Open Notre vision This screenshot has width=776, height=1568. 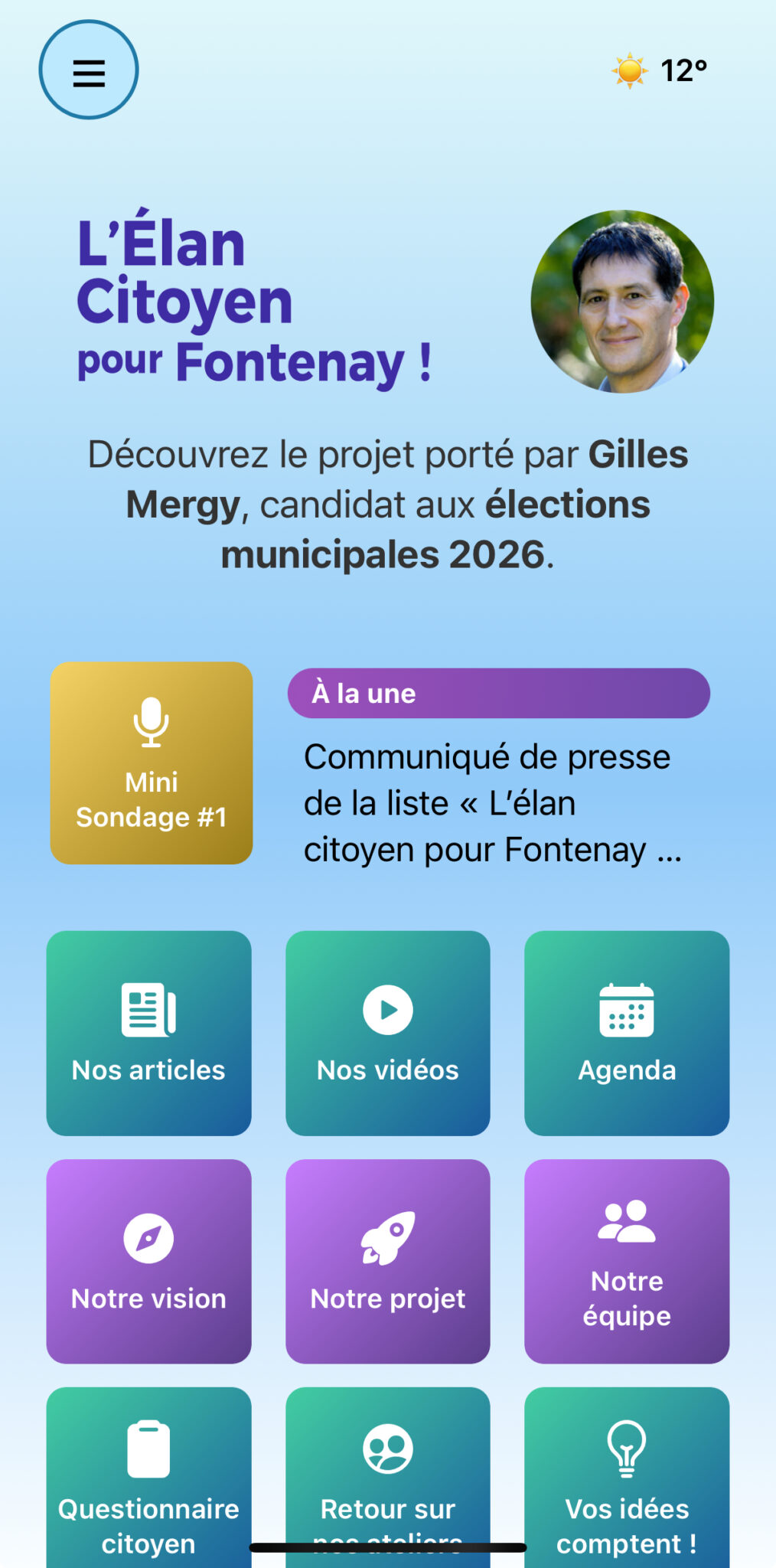[148, 1261]
